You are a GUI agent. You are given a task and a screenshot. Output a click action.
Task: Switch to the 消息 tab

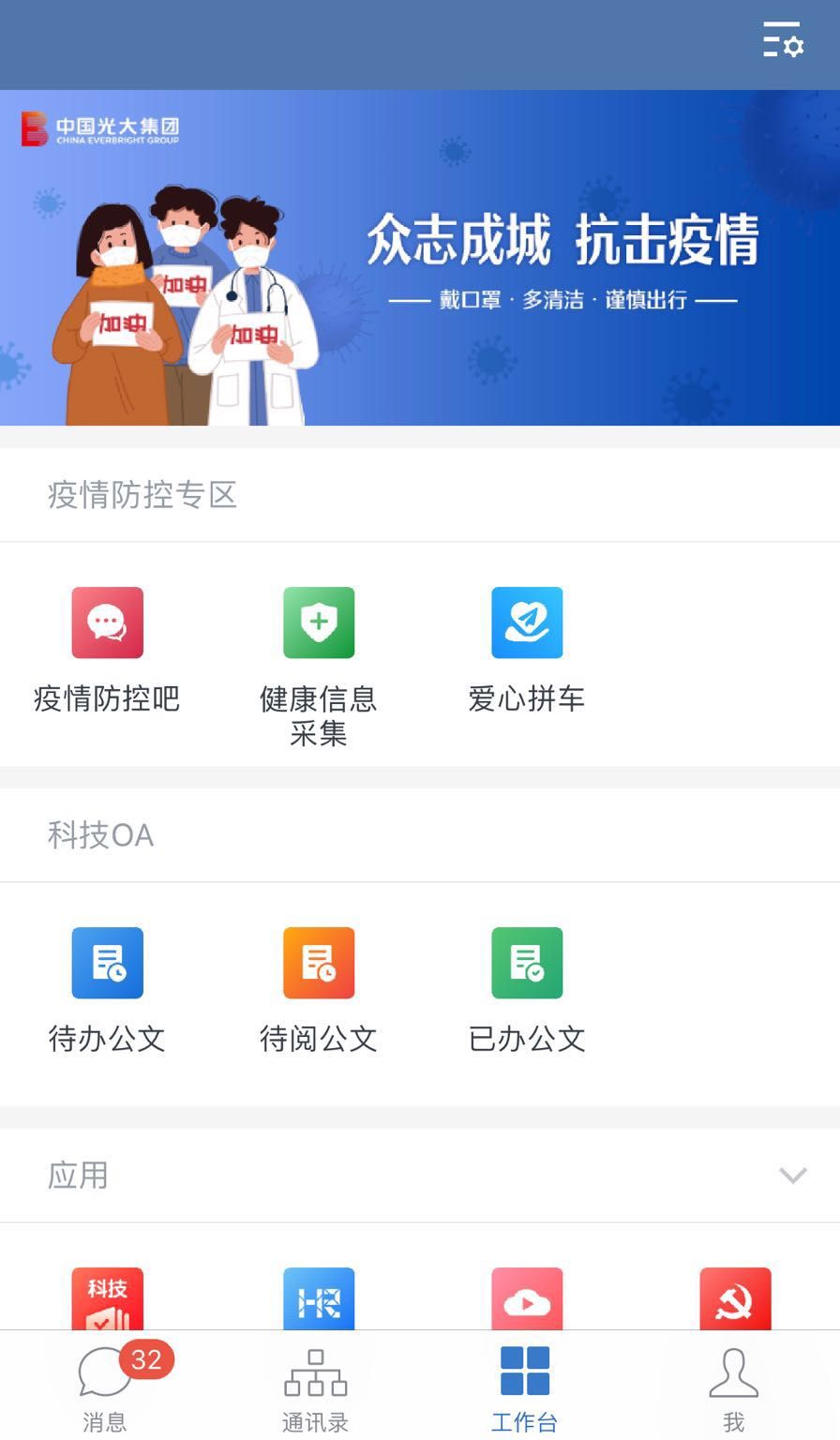coord(105,1386)
